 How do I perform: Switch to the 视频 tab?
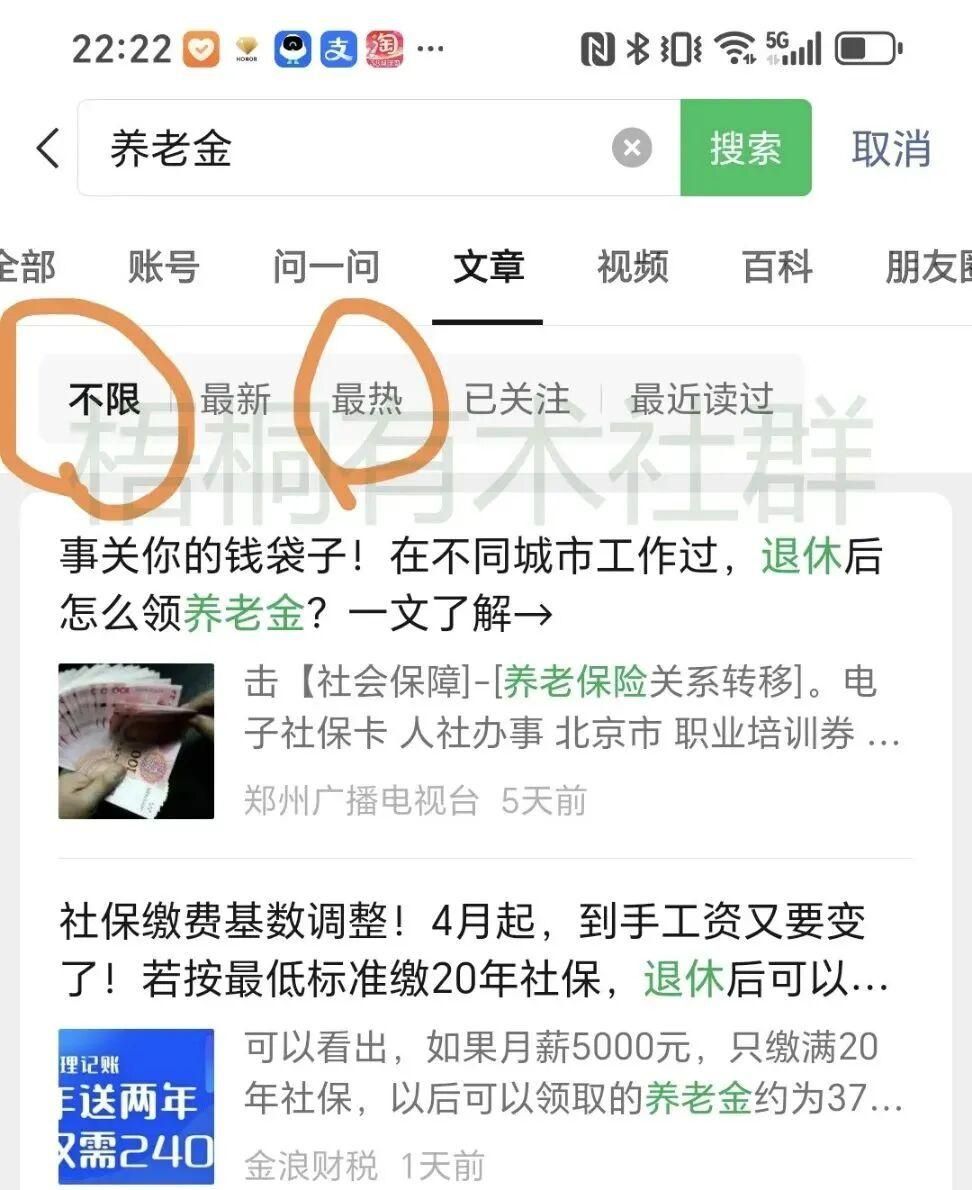coord(632,267)
